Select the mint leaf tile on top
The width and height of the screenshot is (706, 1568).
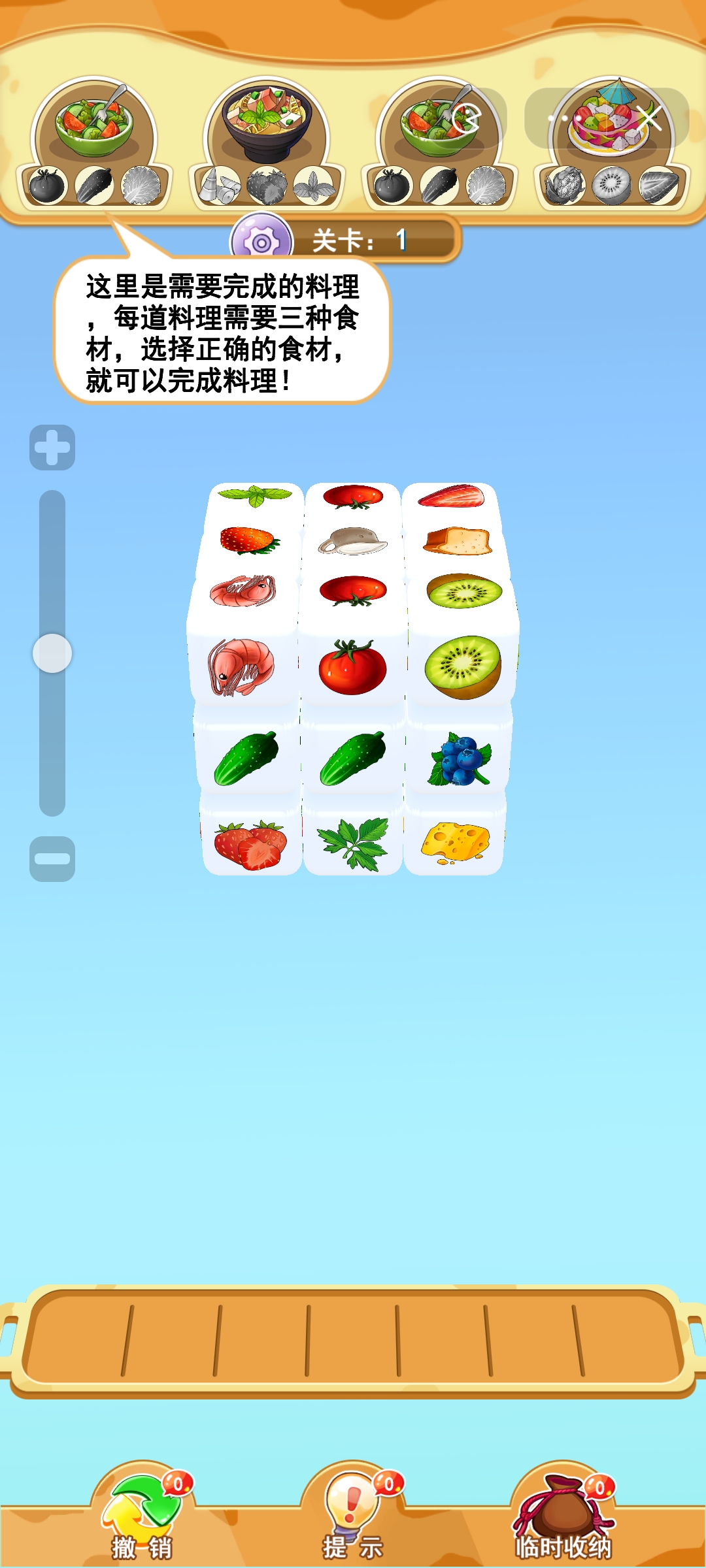coord(255,495)
